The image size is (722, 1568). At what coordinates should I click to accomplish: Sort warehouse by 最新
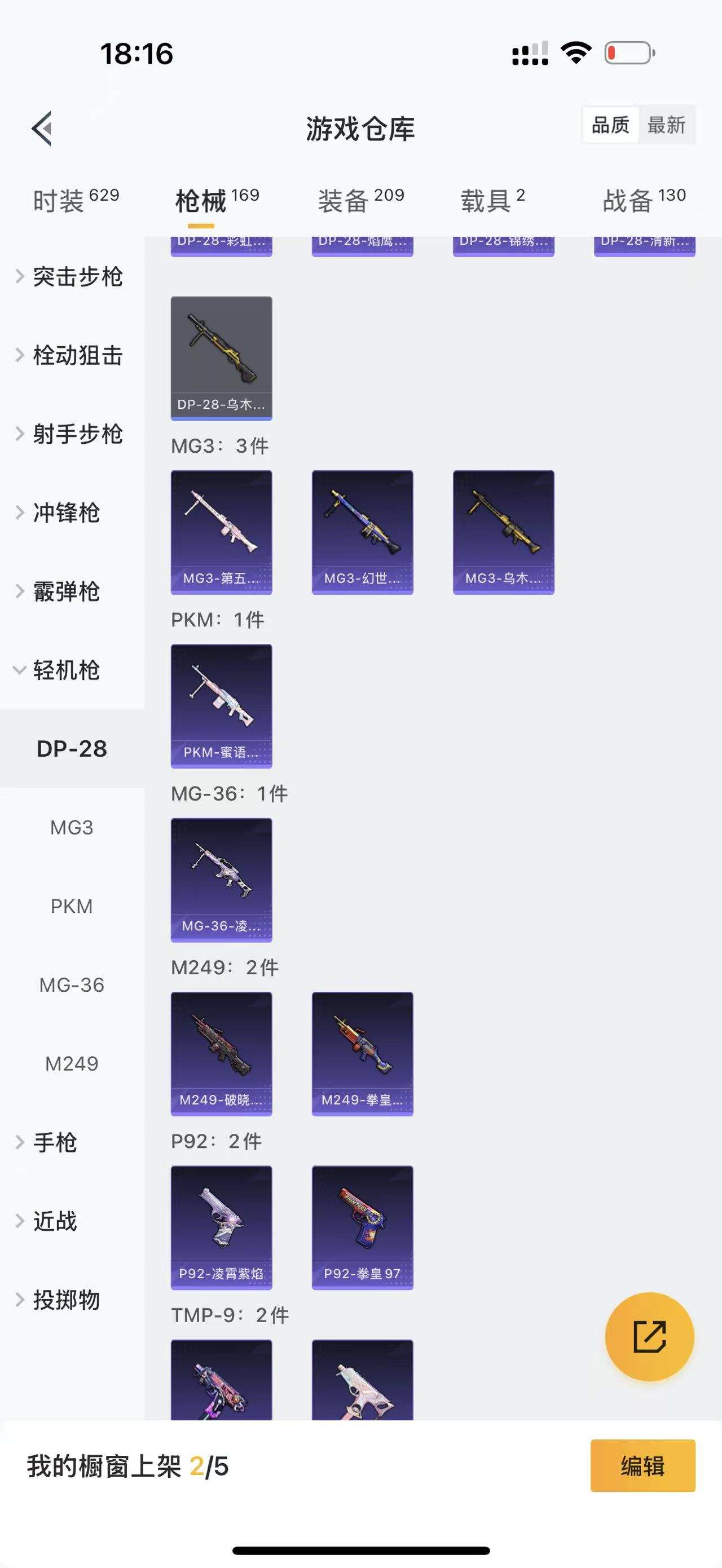pyautogui.click(x=667, y=125)
